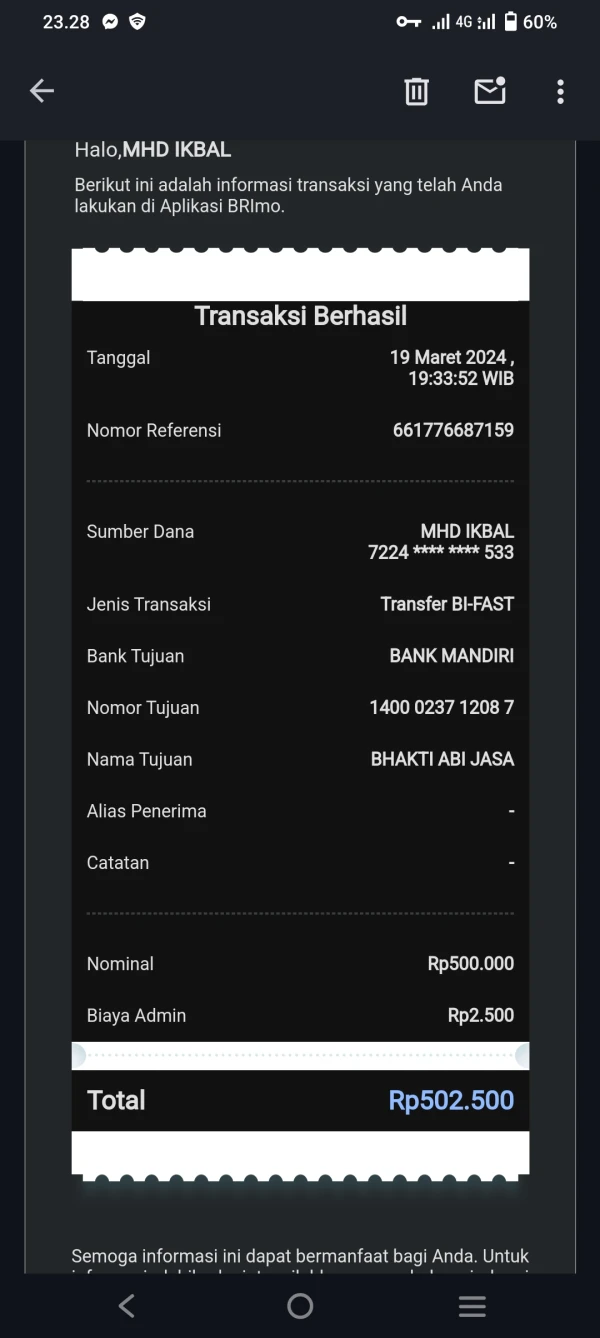Viewport: 600px width, 1338px height.
Task: Tap the system back button
Action: [127, 1305]
